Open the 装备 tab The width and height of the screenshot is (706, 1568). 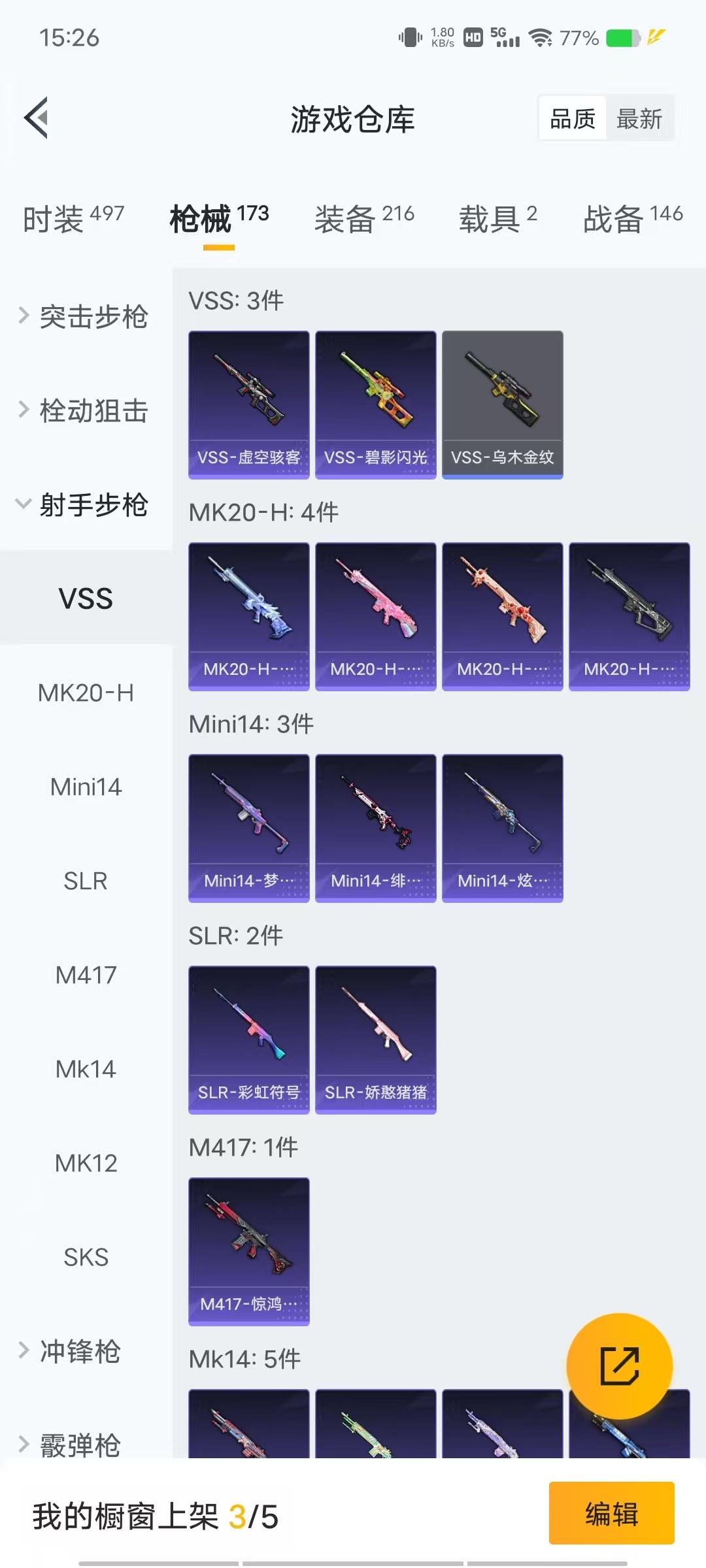pyautogui.click(x=364, y=219)
